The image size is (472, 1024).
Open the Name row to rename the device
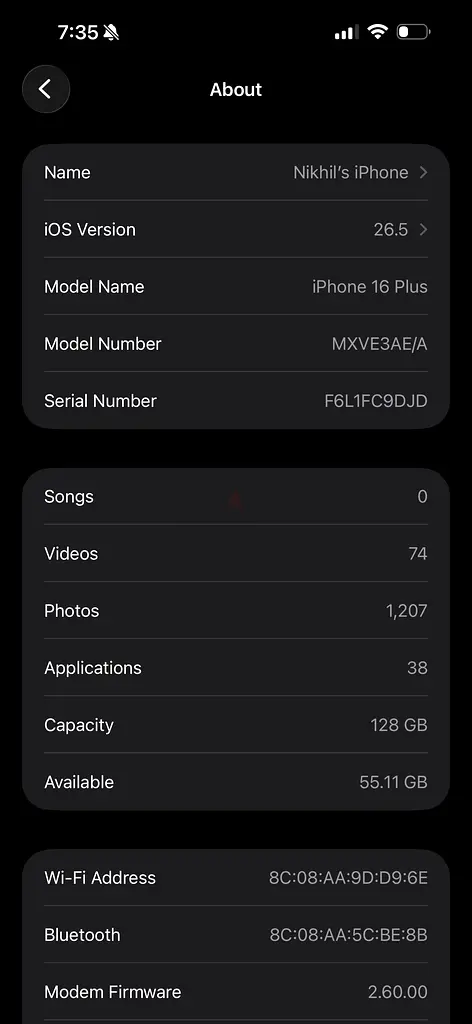pos(236,172)
